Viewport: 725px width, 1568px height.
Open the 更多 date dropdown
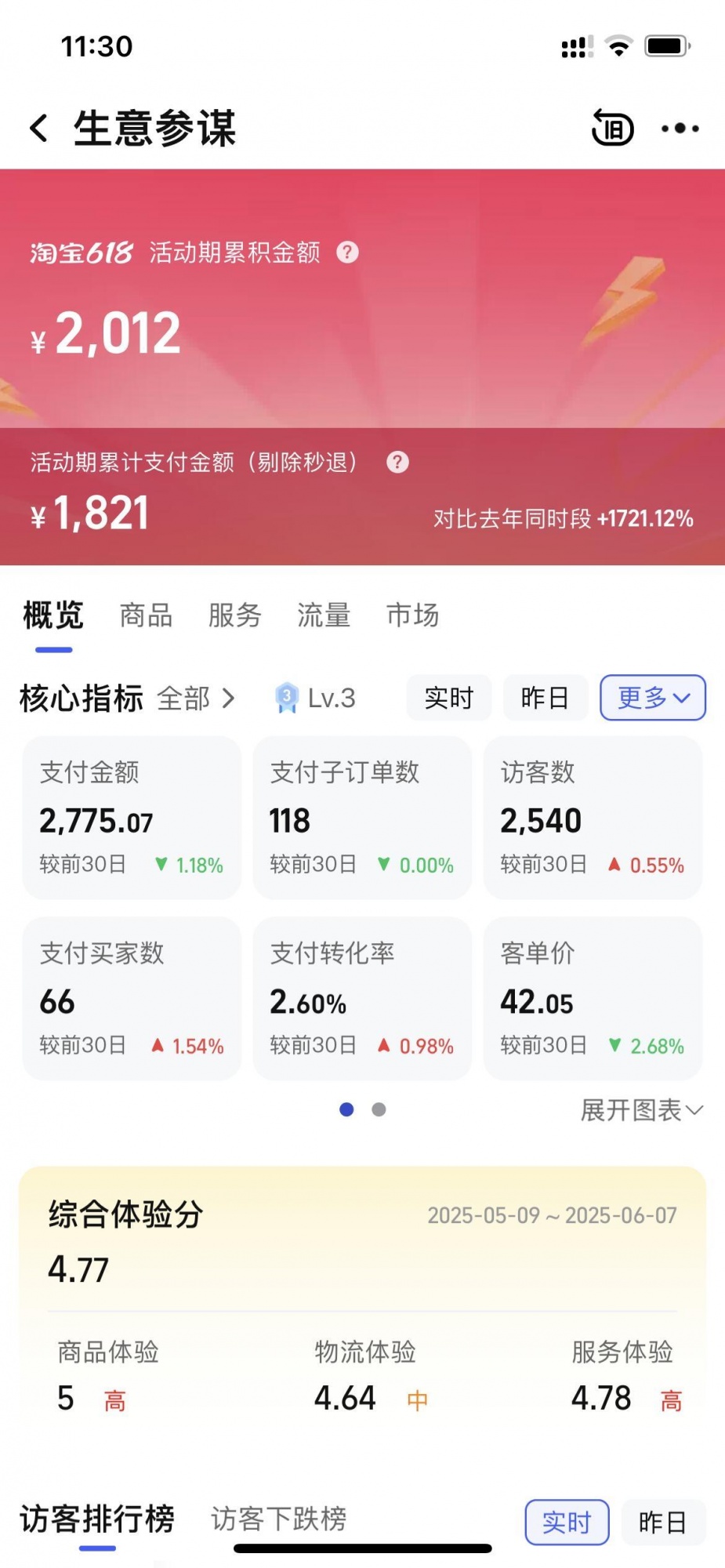tap(652, 698)
